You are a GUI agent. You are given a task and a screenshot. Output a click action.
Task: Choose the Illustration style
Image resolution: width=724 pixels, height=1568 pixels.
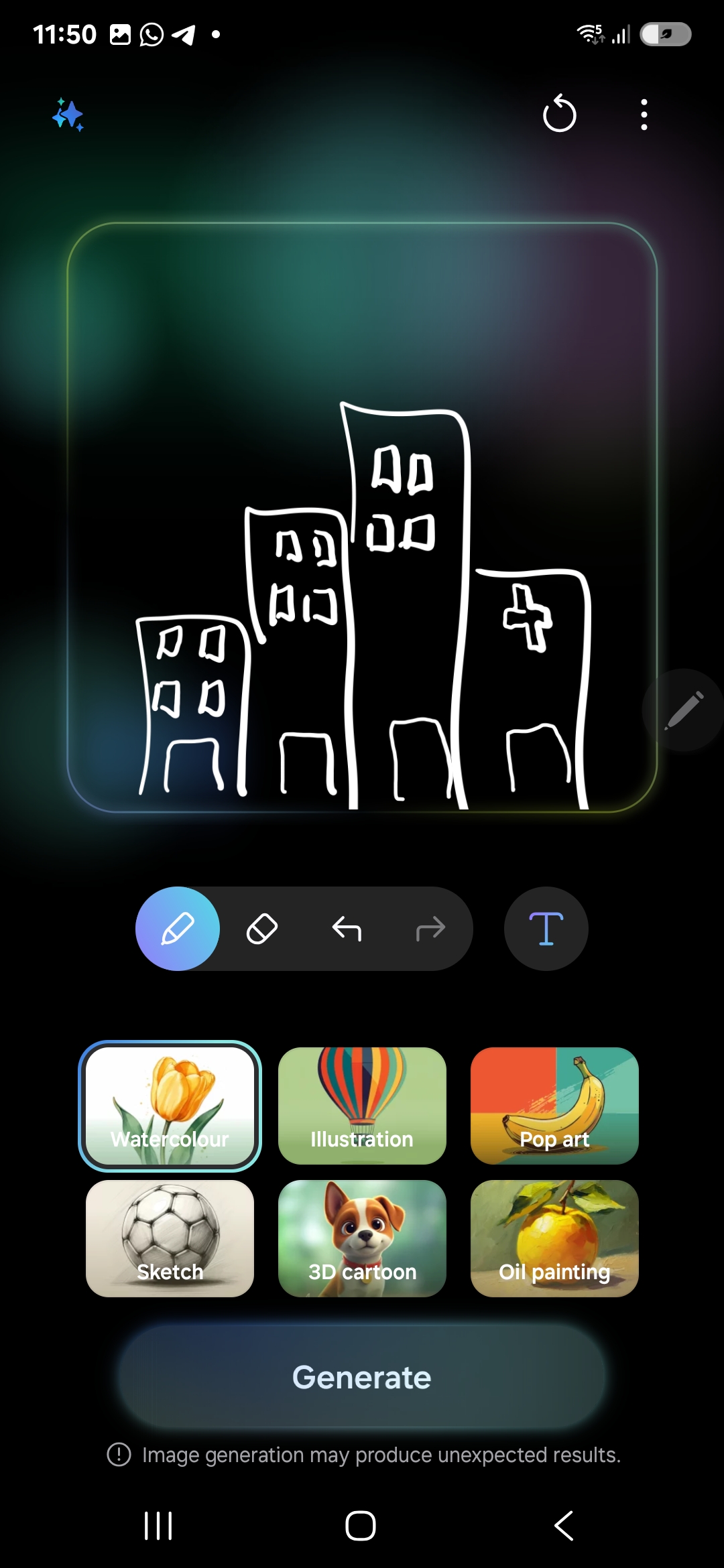tap(362, 1106)
